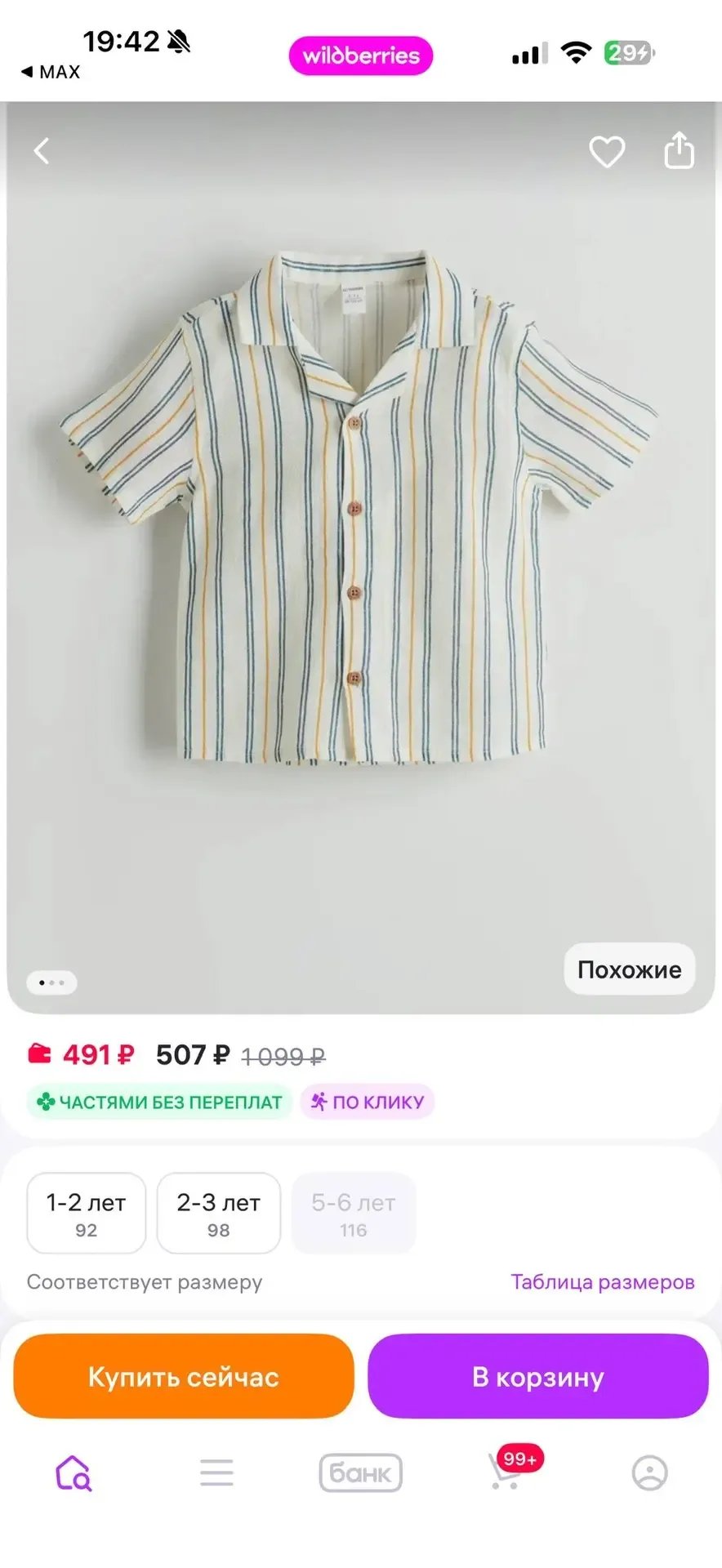Show similar items via Похожие

click(629, 969)
